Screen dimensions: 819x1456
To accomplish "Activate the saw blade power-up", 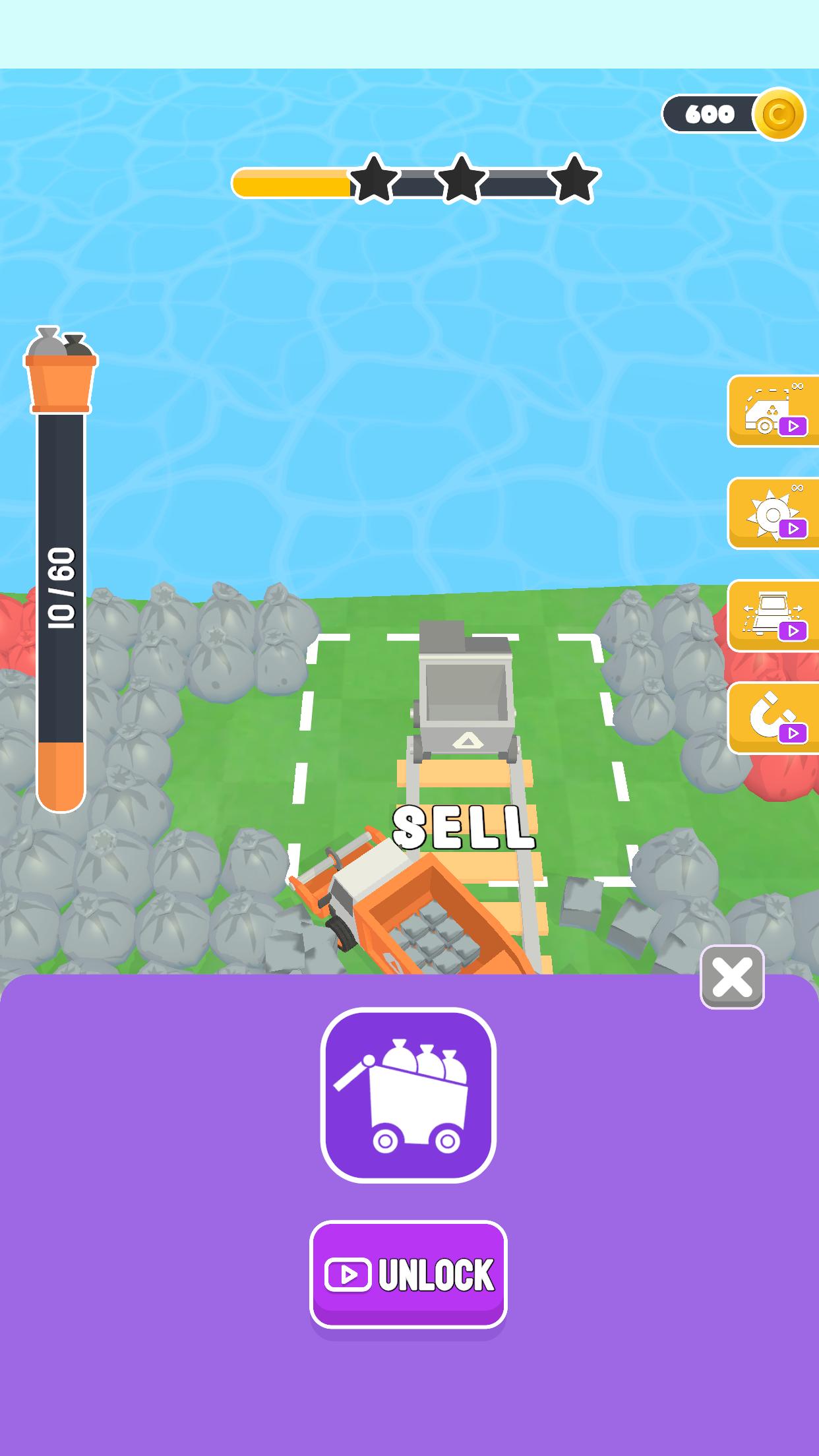I will click(773, 514).
